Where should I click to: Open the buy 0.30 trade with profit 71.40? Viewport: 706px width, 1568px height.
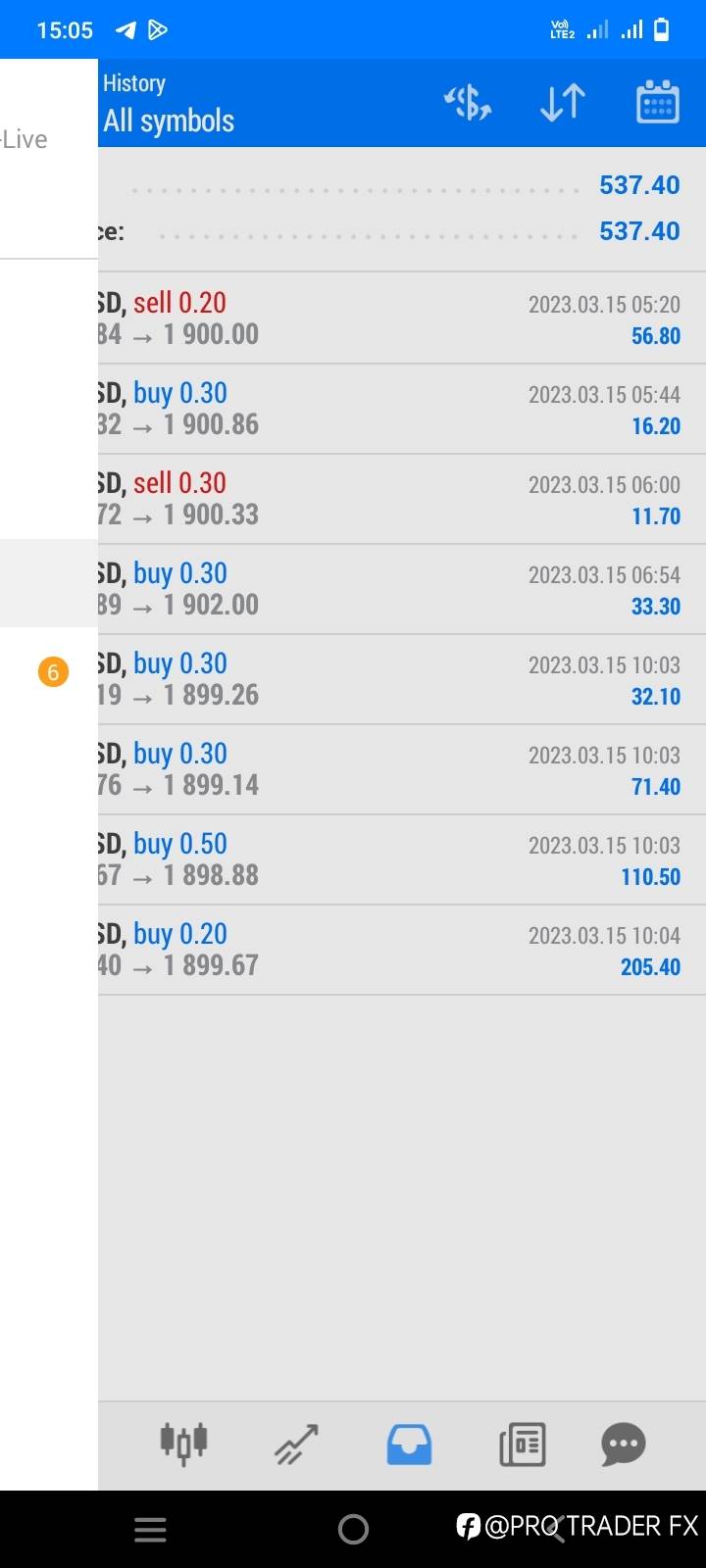(x=402, y=769)
